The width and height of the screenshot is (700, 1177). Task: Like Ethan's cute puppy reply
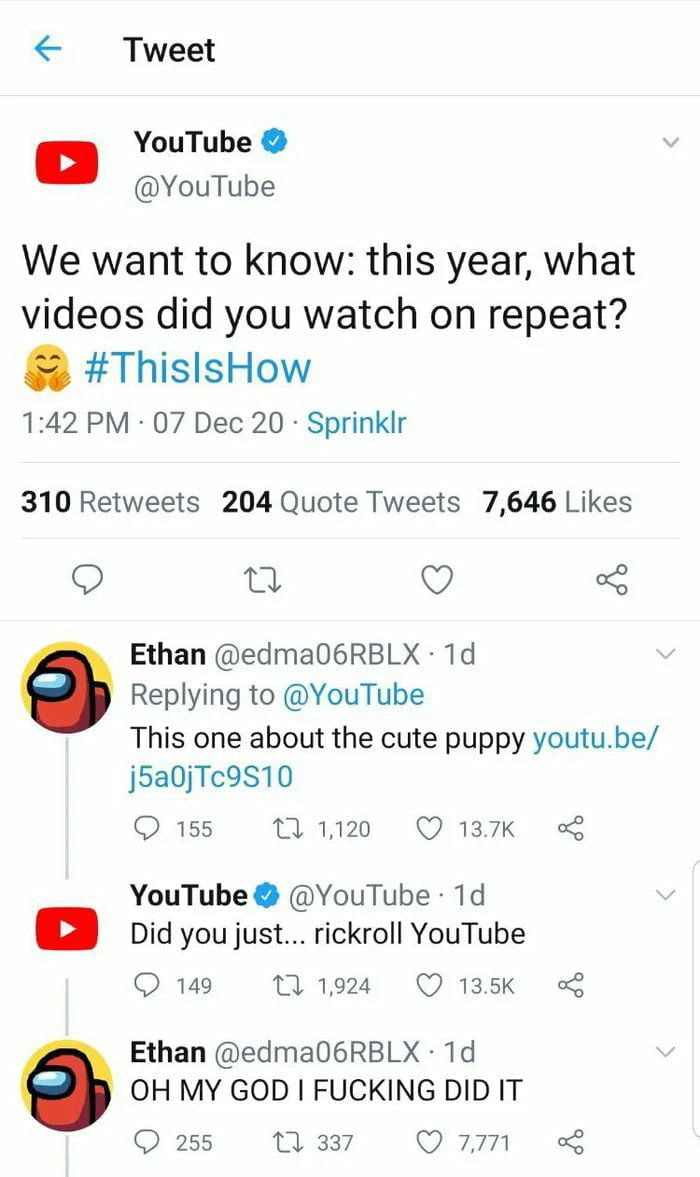click(430, 828)
